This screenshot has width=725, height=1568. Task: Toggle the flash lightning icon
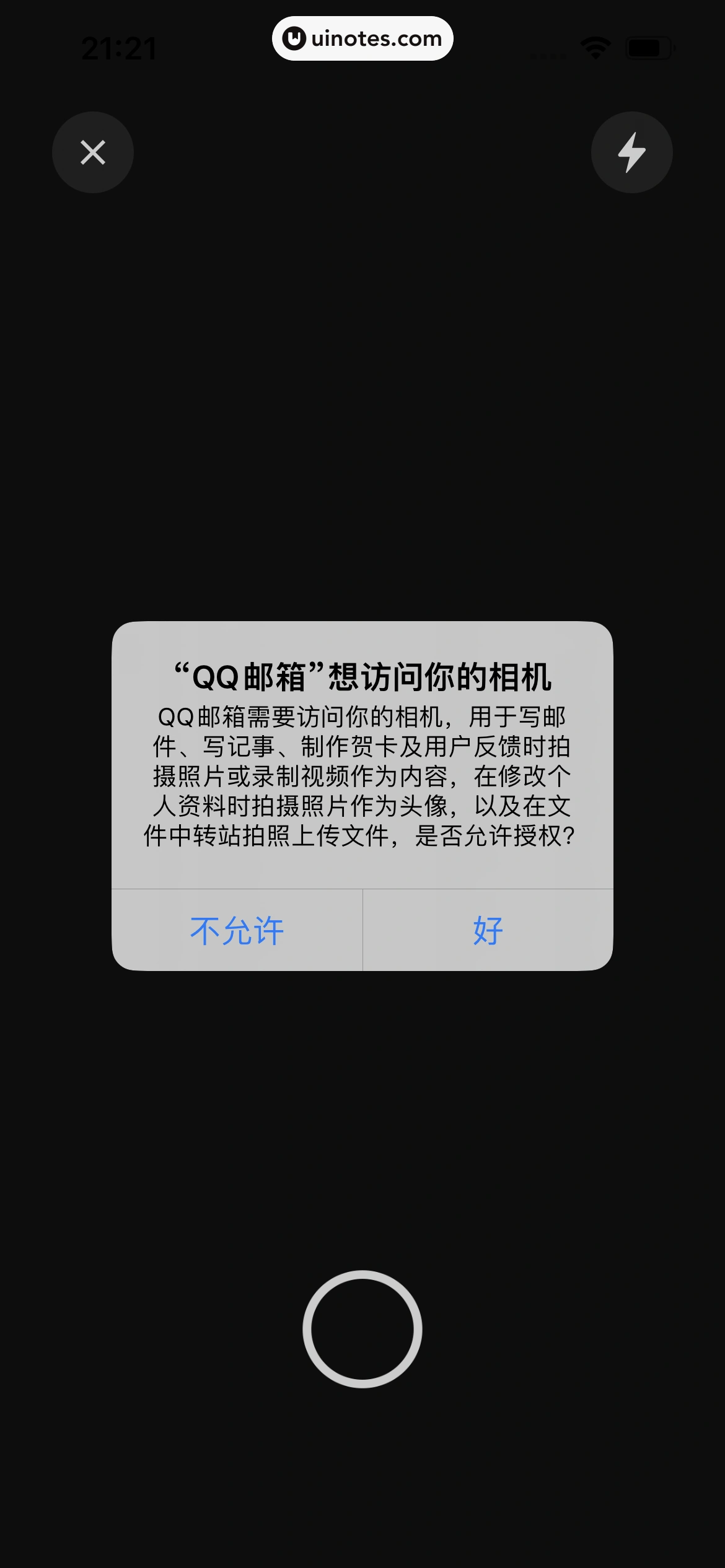[631, 152]
